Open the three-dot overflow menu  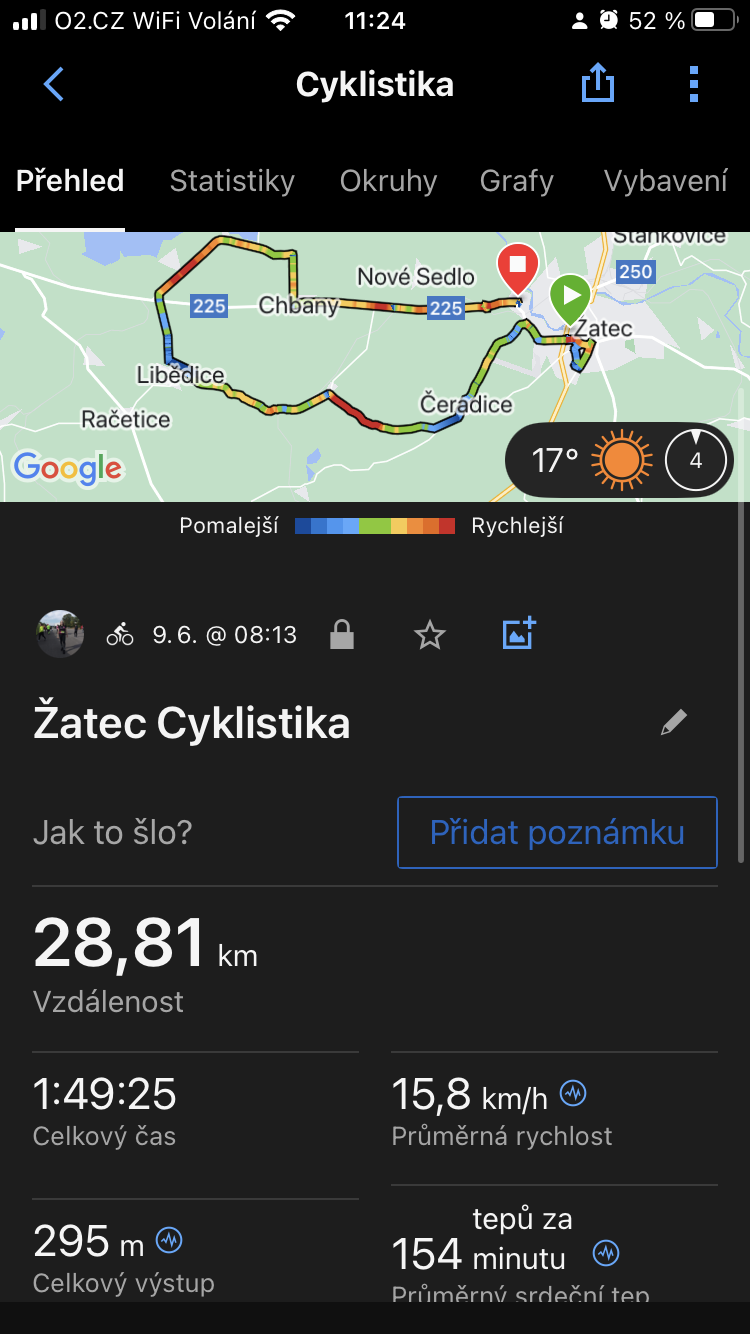694,85
